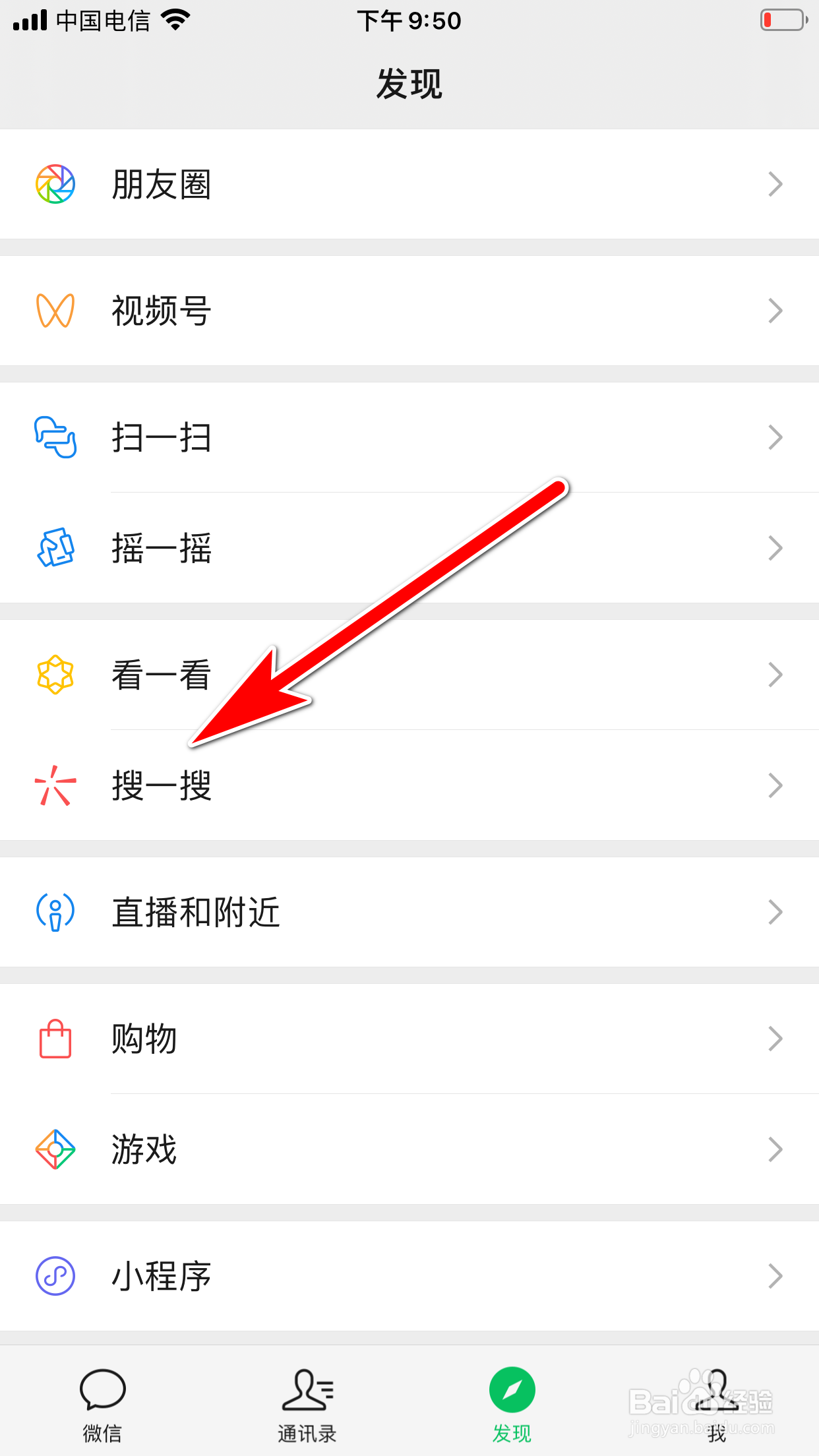The width and height of the screenshot is (819, 1456).
Task: Select the Contacts (通讯录) tab icon
Action: pyautogui.click(x=307, y=1389)
